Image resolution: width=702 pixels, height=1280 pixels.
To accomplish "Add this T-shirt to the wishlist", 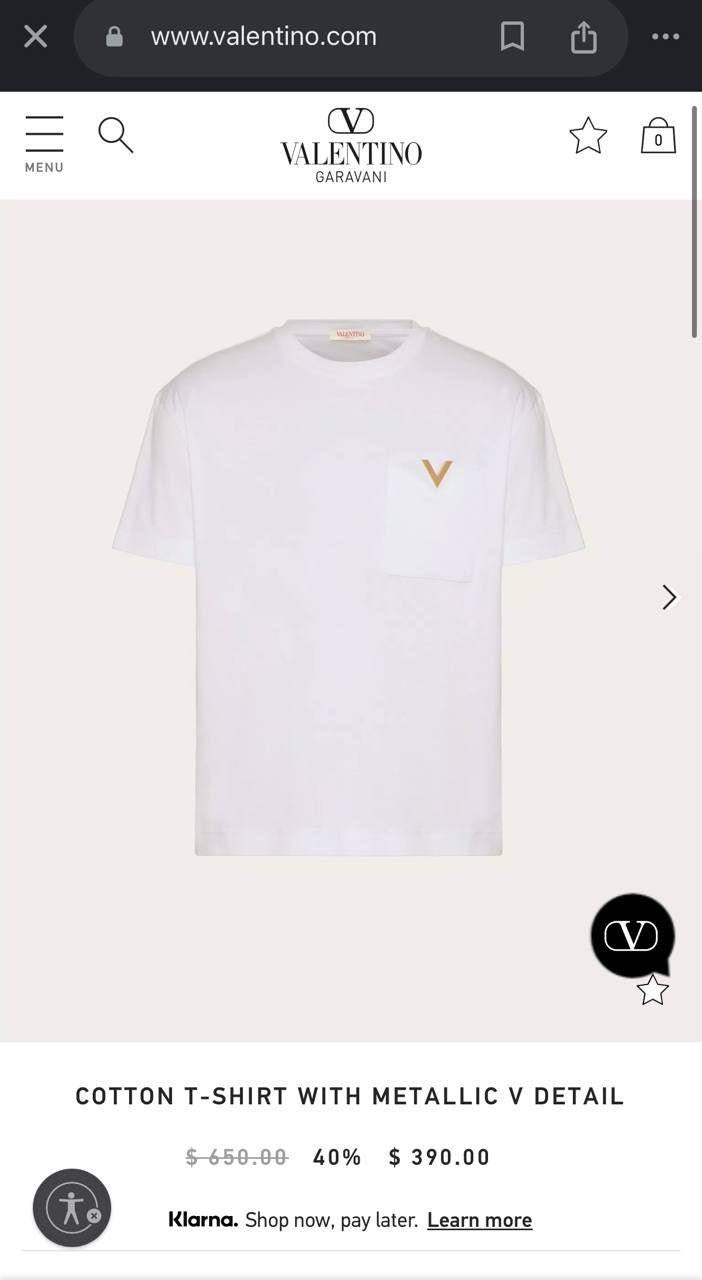I will (652, 991).
